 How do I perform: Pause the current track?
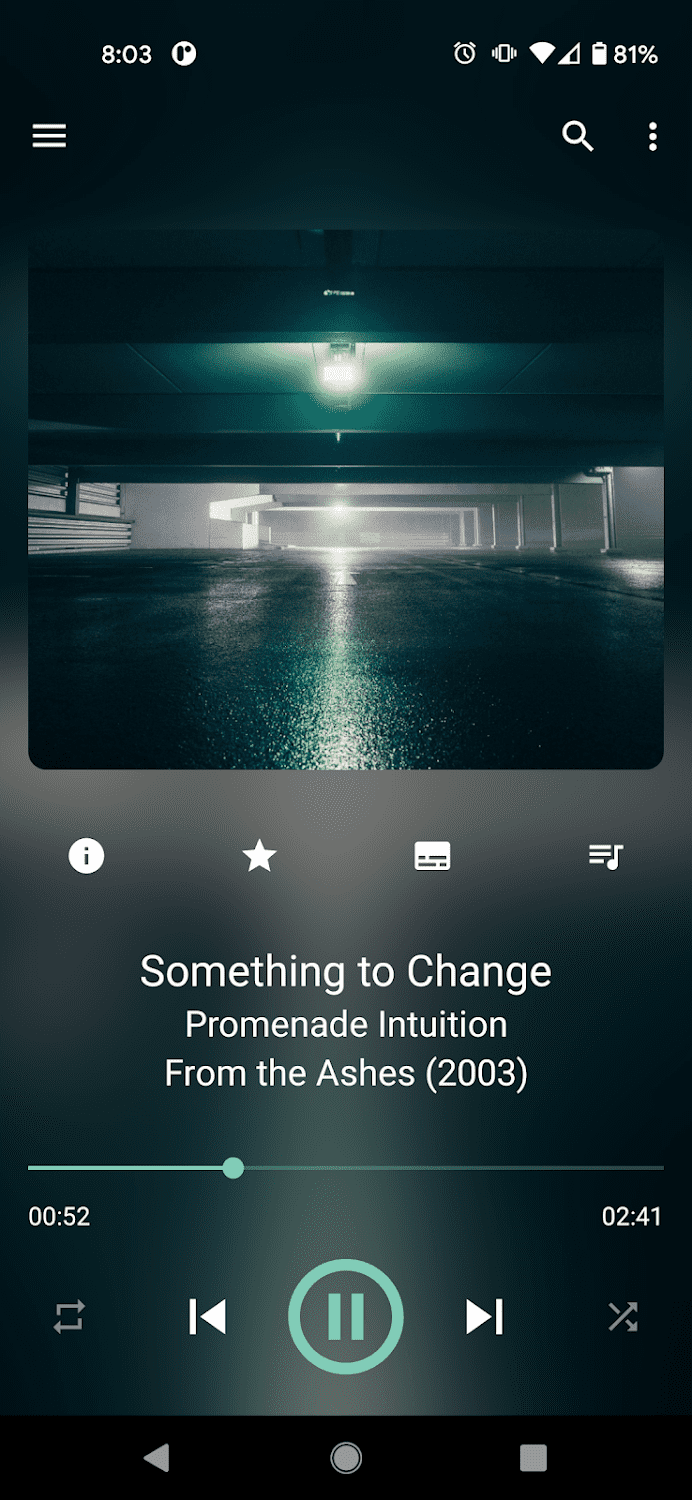tap(346, 1316)
